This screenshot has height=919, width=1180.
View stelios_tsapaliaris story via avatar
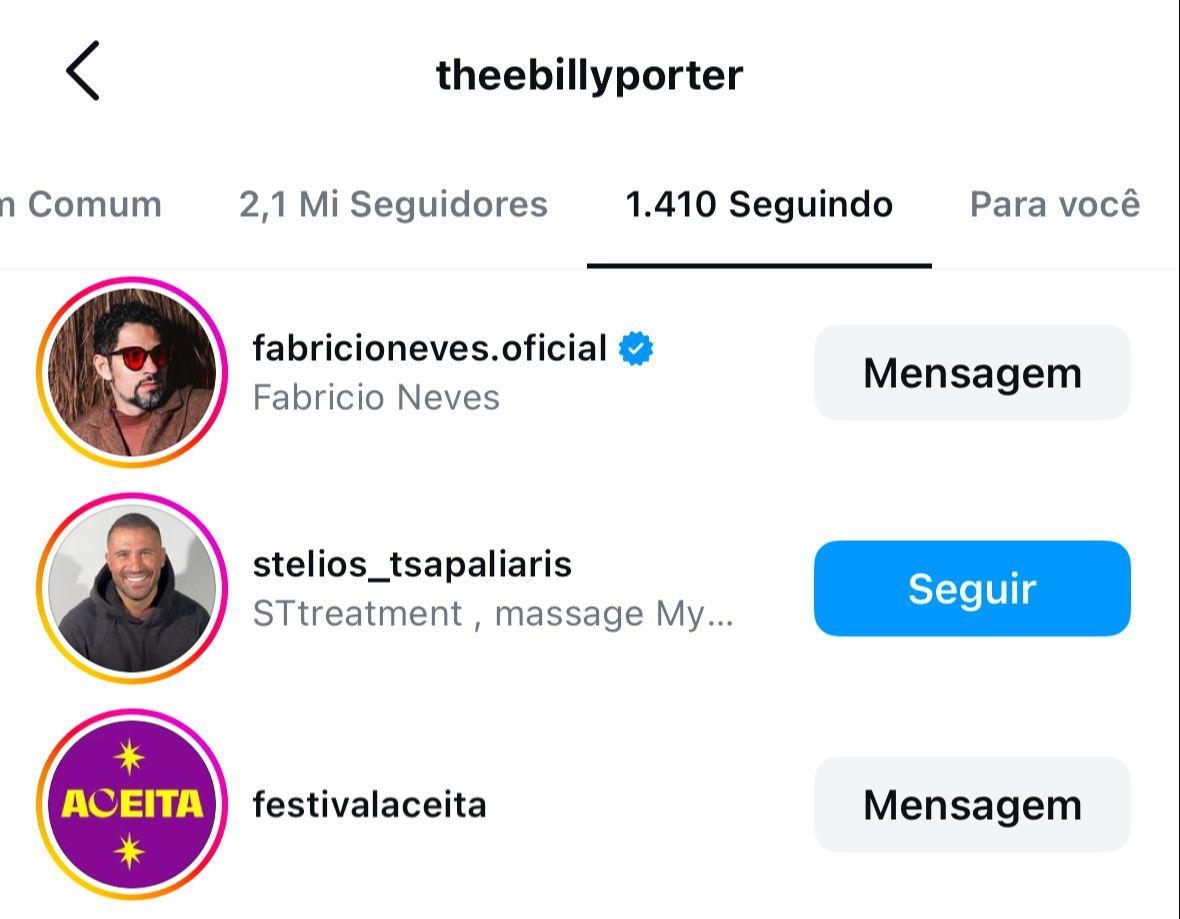point(132,588)
